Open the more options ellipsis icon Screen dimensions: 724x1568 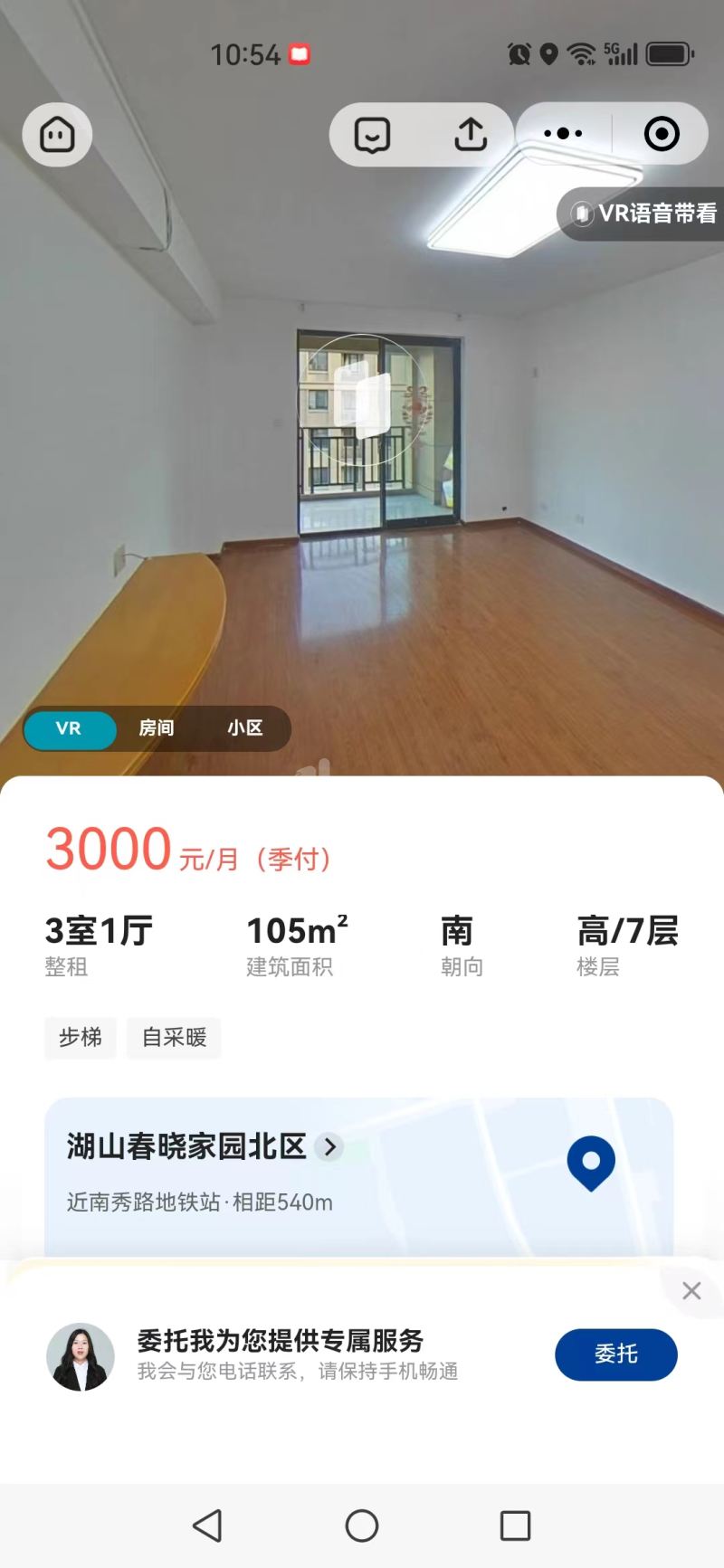[562, 133]
